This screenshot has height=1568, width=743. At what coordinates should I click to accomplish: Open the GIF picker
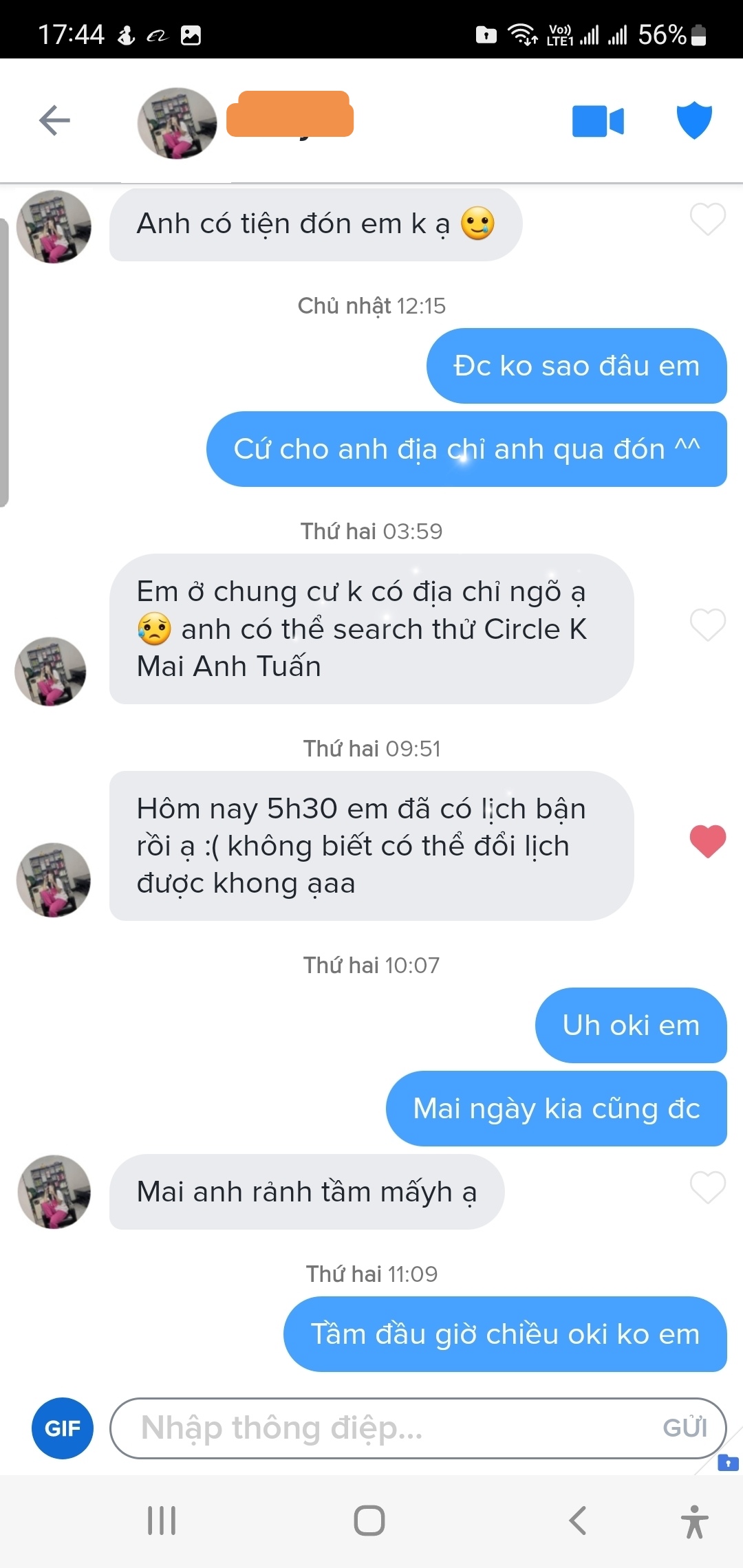click(62, 1428)
